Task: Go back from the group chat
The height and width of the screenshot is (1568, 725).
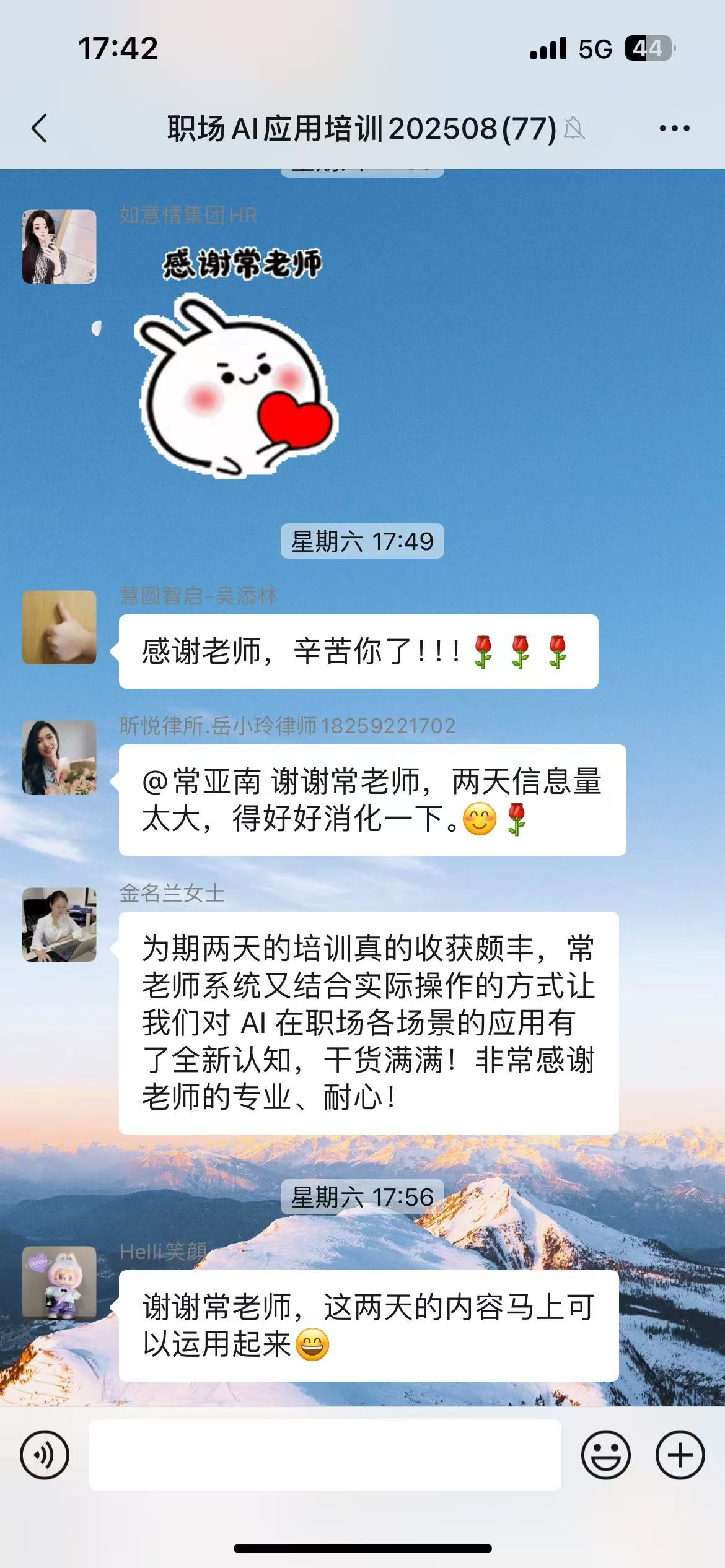Action: [40, 129]
